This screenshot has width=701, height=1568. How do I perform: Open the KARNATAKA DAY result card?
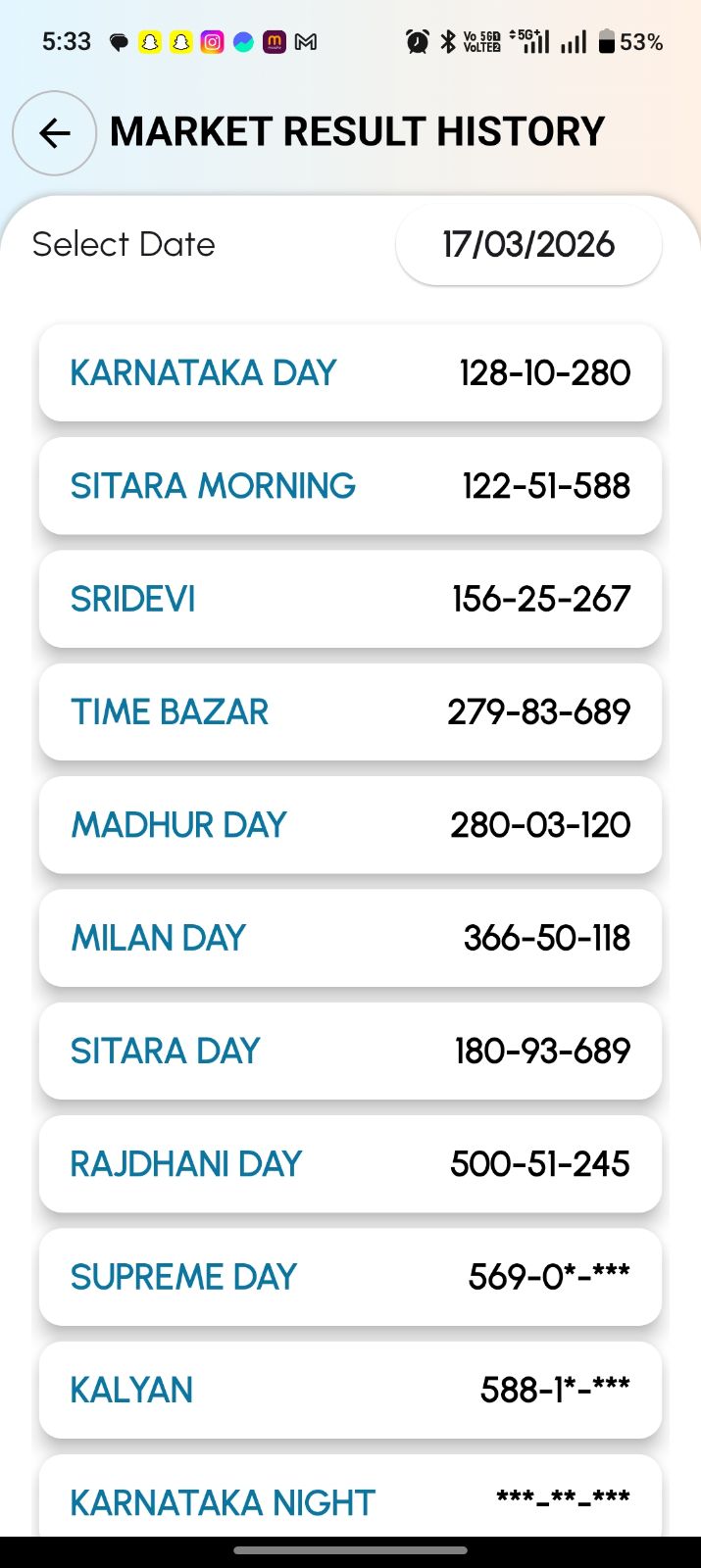[x=350, y=373]
